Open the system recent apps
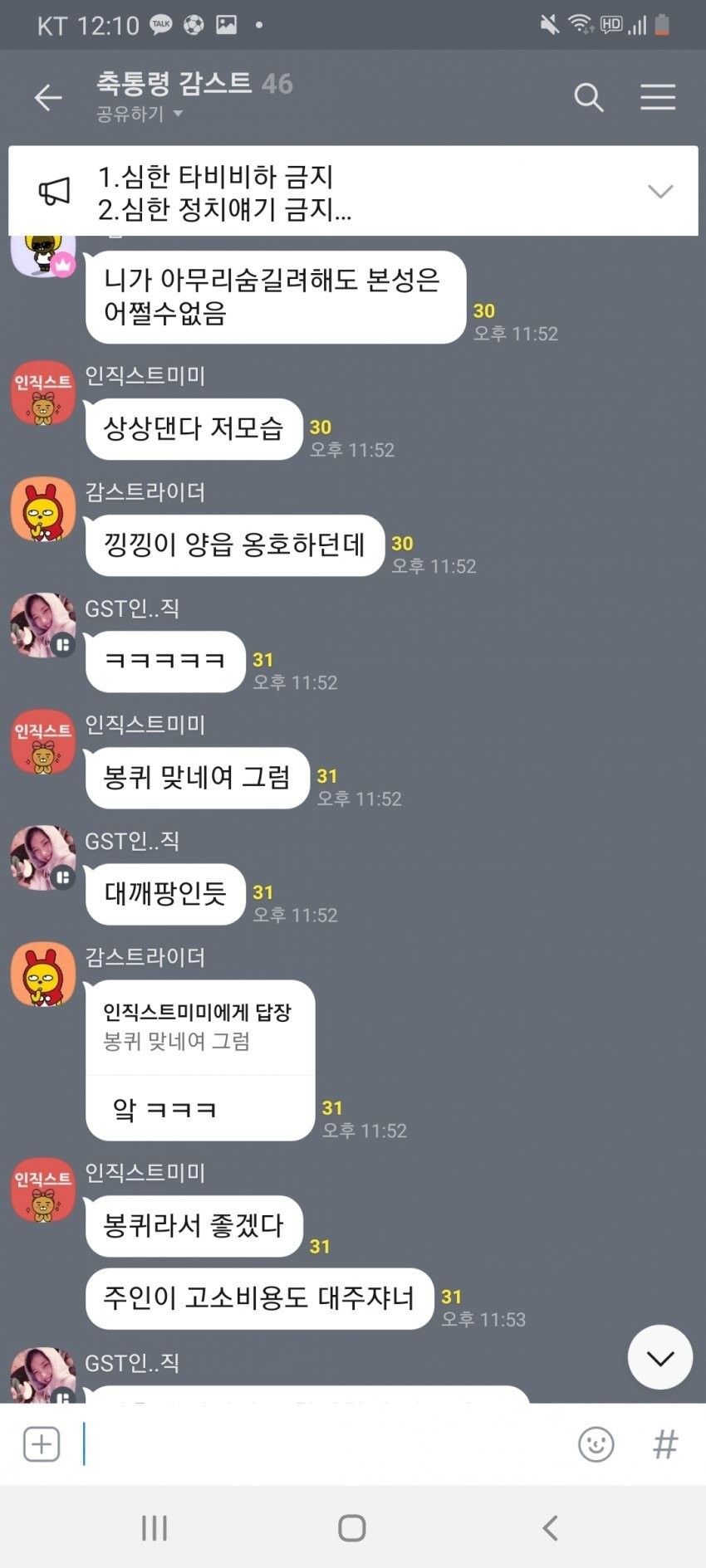706x1568 pixels. coord(154,1527)
